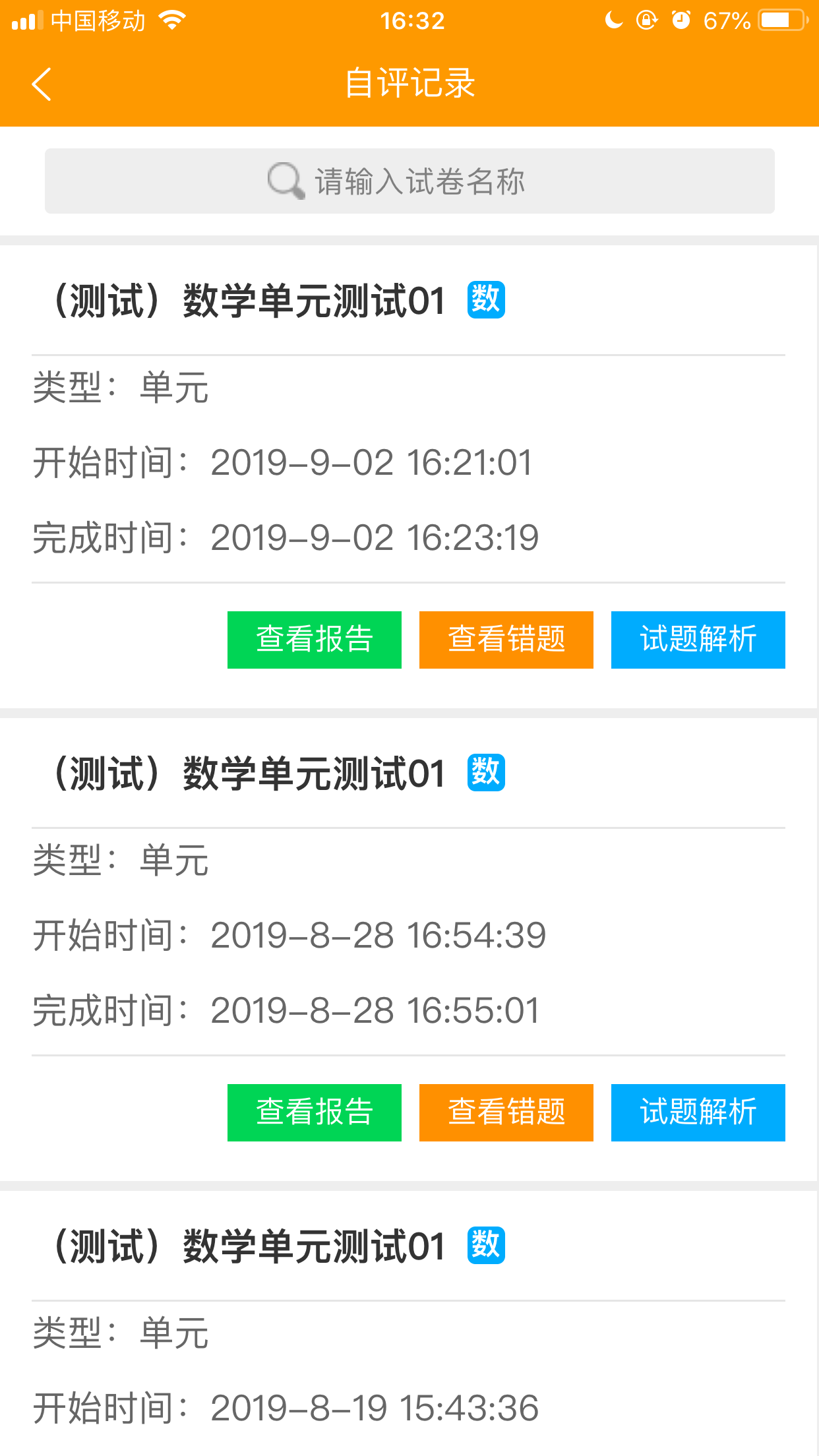This screenshot has height=1456, width=819.
Task: Tap 试题解析 on the first record
Action: pyautogui.click(x=698, y=639)
